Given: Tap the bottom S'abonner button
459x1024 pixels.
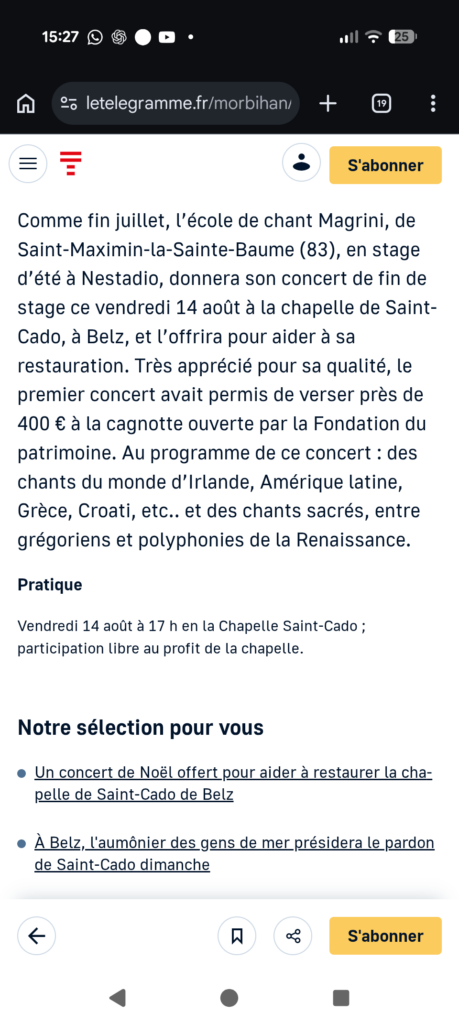Looking at the screenshot, I should coord(385,936).
